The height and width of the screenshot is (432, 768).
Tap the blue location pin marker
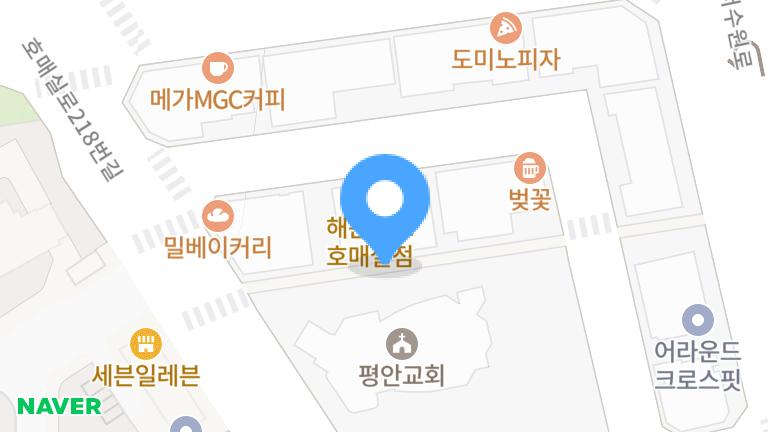coord(385,208)
